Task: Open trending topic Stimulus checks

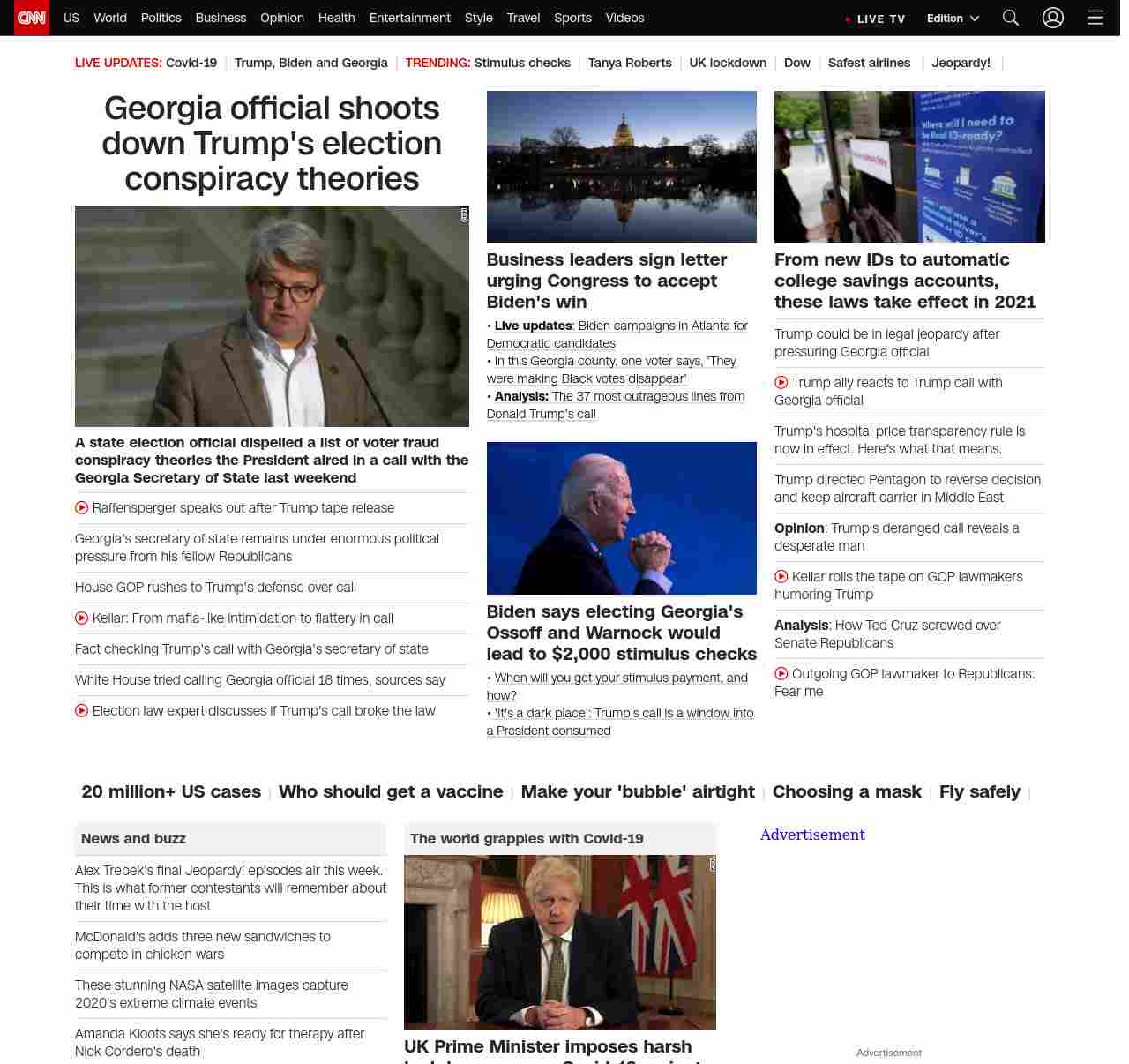Action: click(521, 63)
